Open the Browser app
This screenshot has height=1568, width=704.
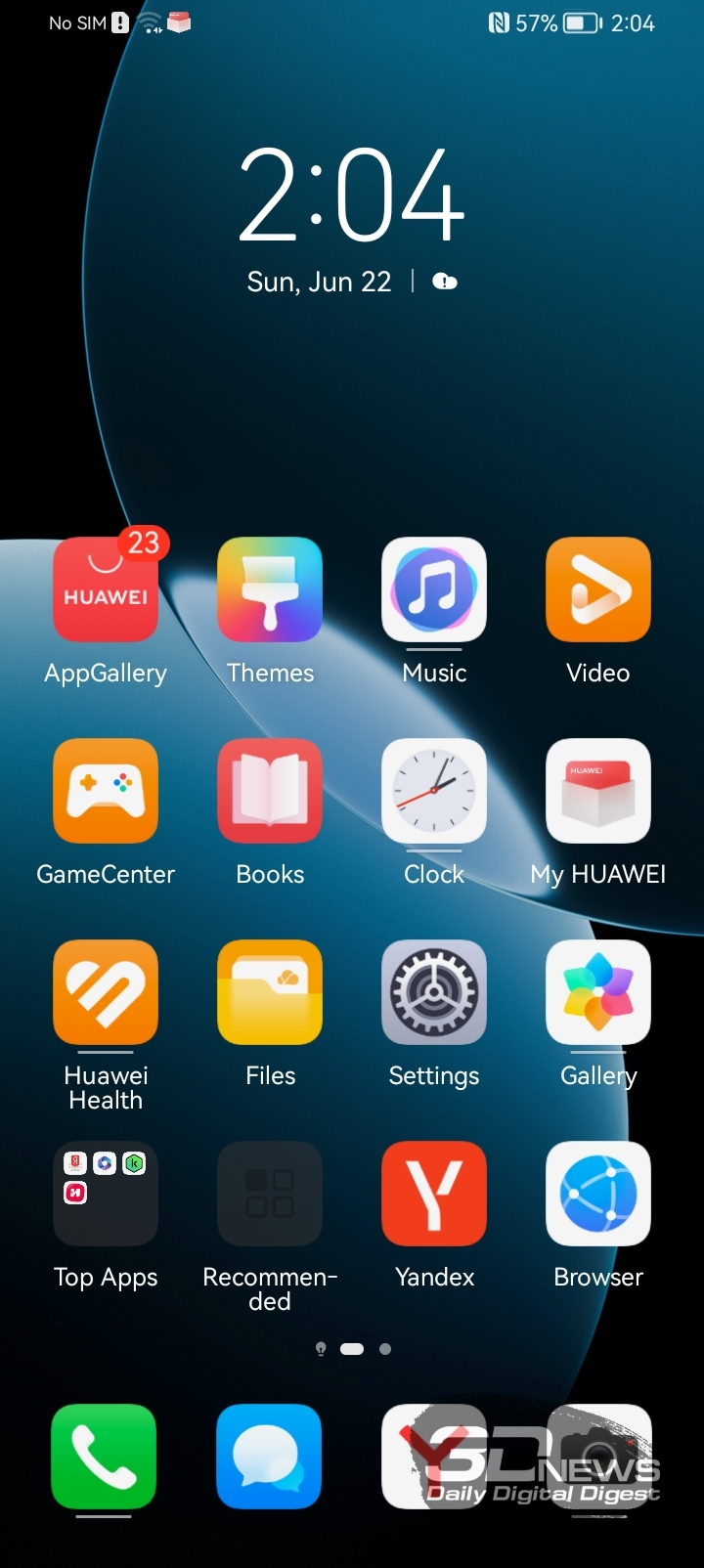[x=598, y=1194]
